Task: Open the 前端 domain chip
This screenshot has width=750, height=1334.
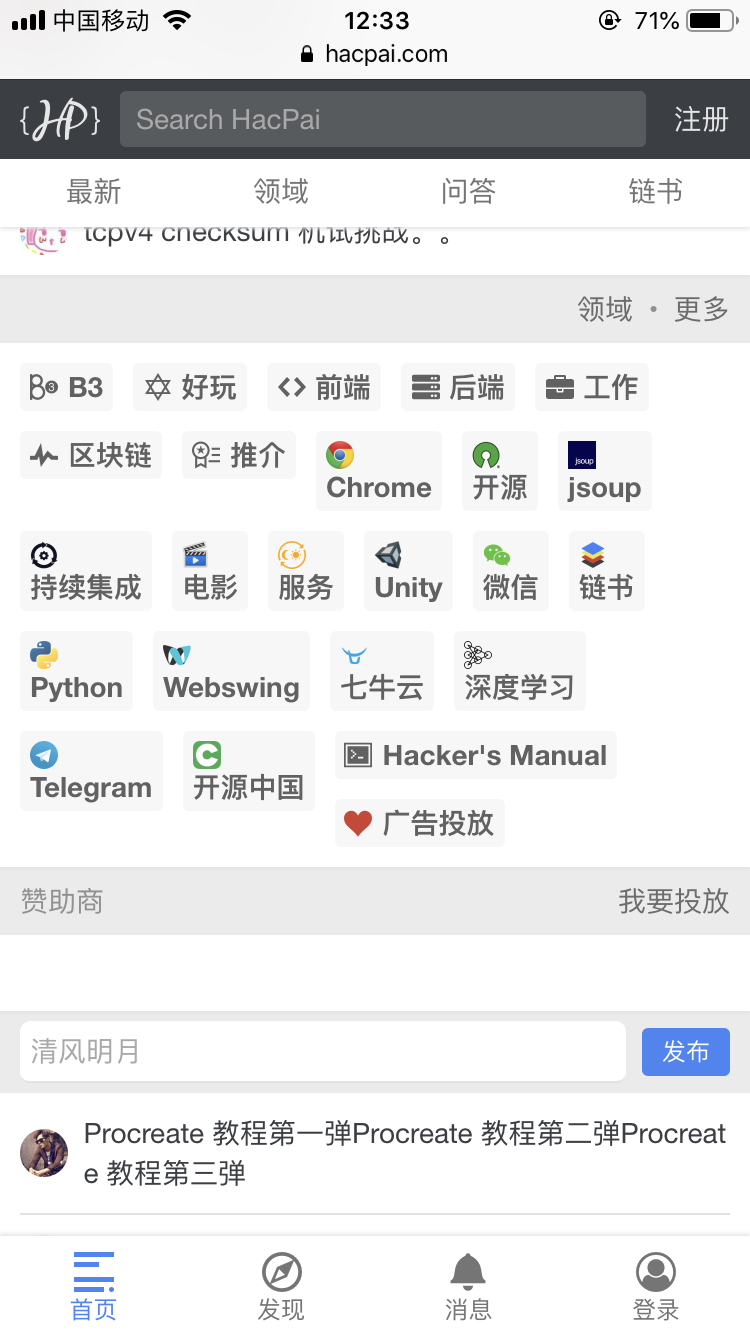Action: (324, 387)
